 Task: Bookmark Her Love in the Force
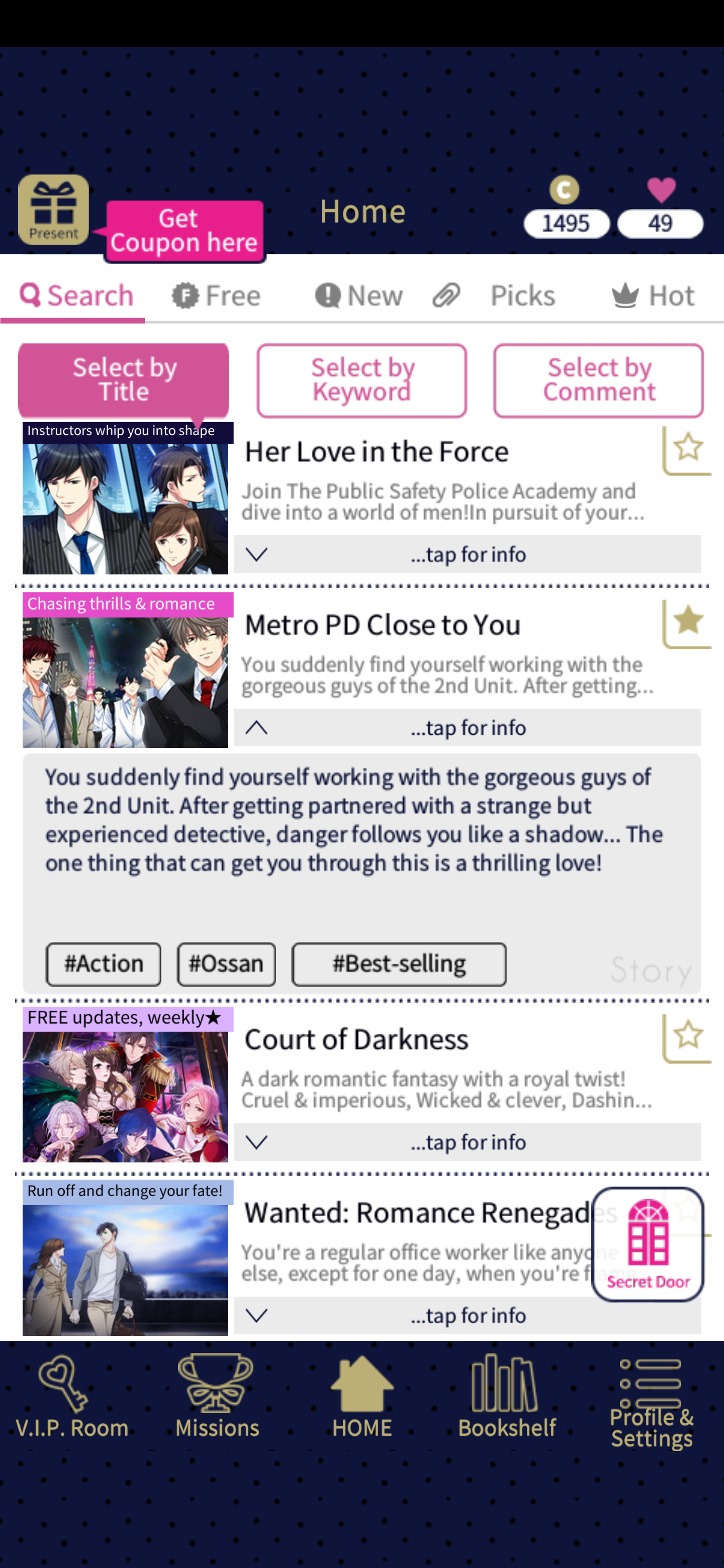click(687, 449)
